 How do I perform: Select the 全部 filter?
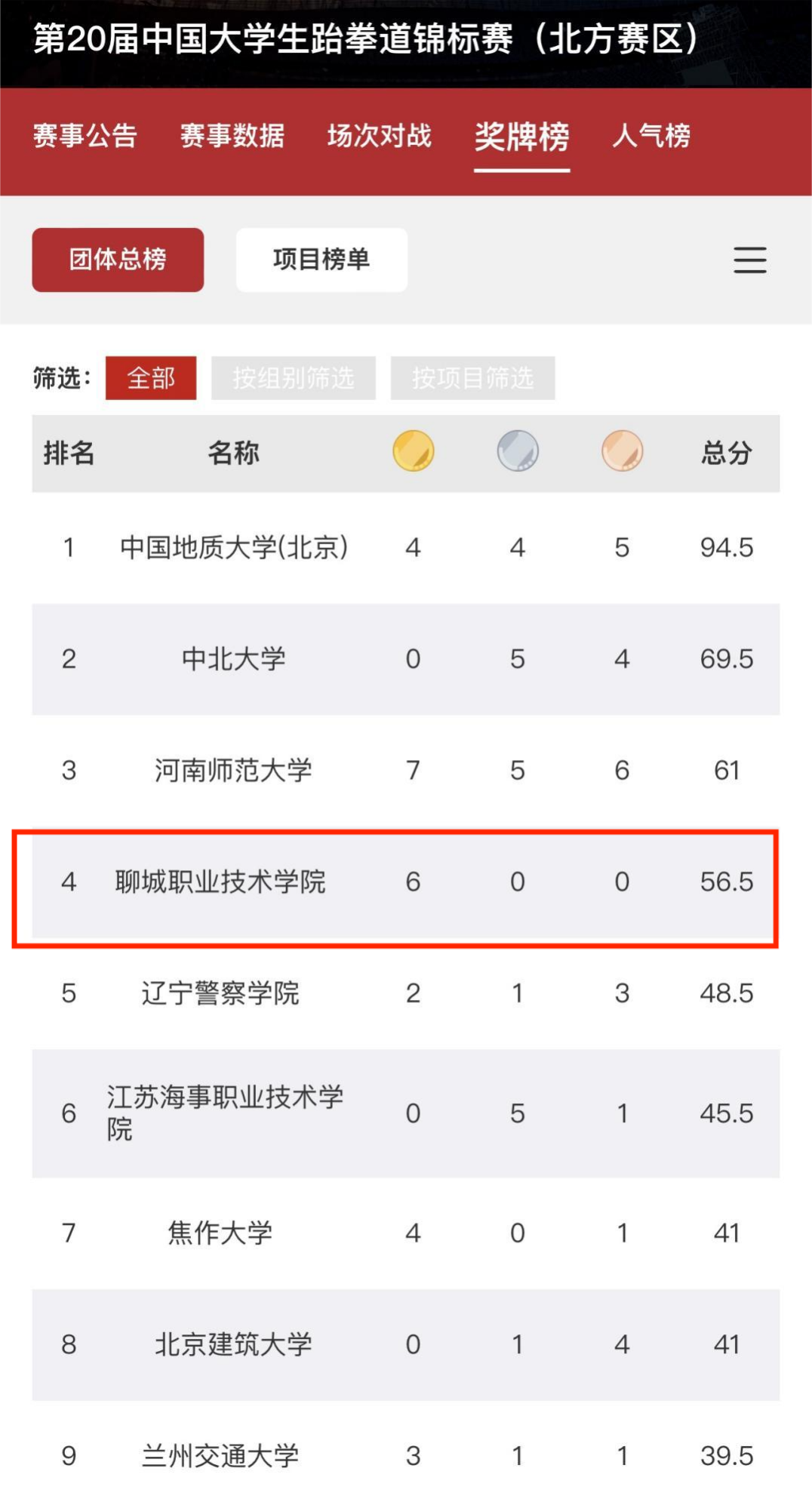(151, 377)
